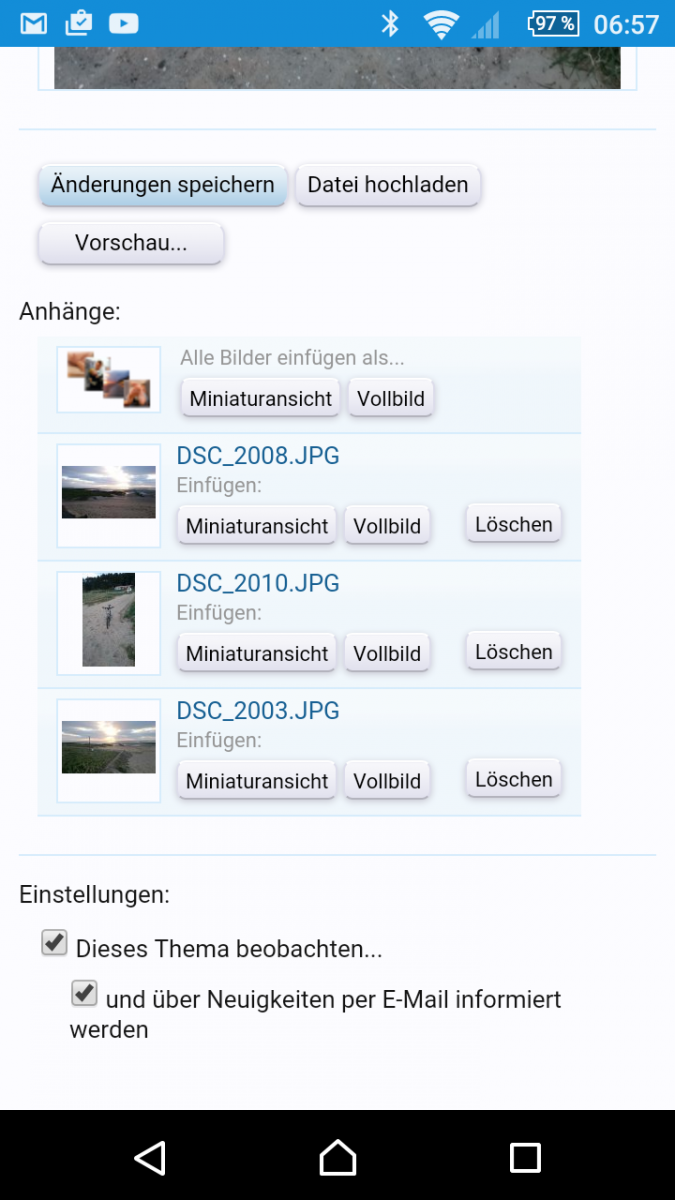
Task: Delete attachment DSC_2010.JPG
Action: coord(514,652)
